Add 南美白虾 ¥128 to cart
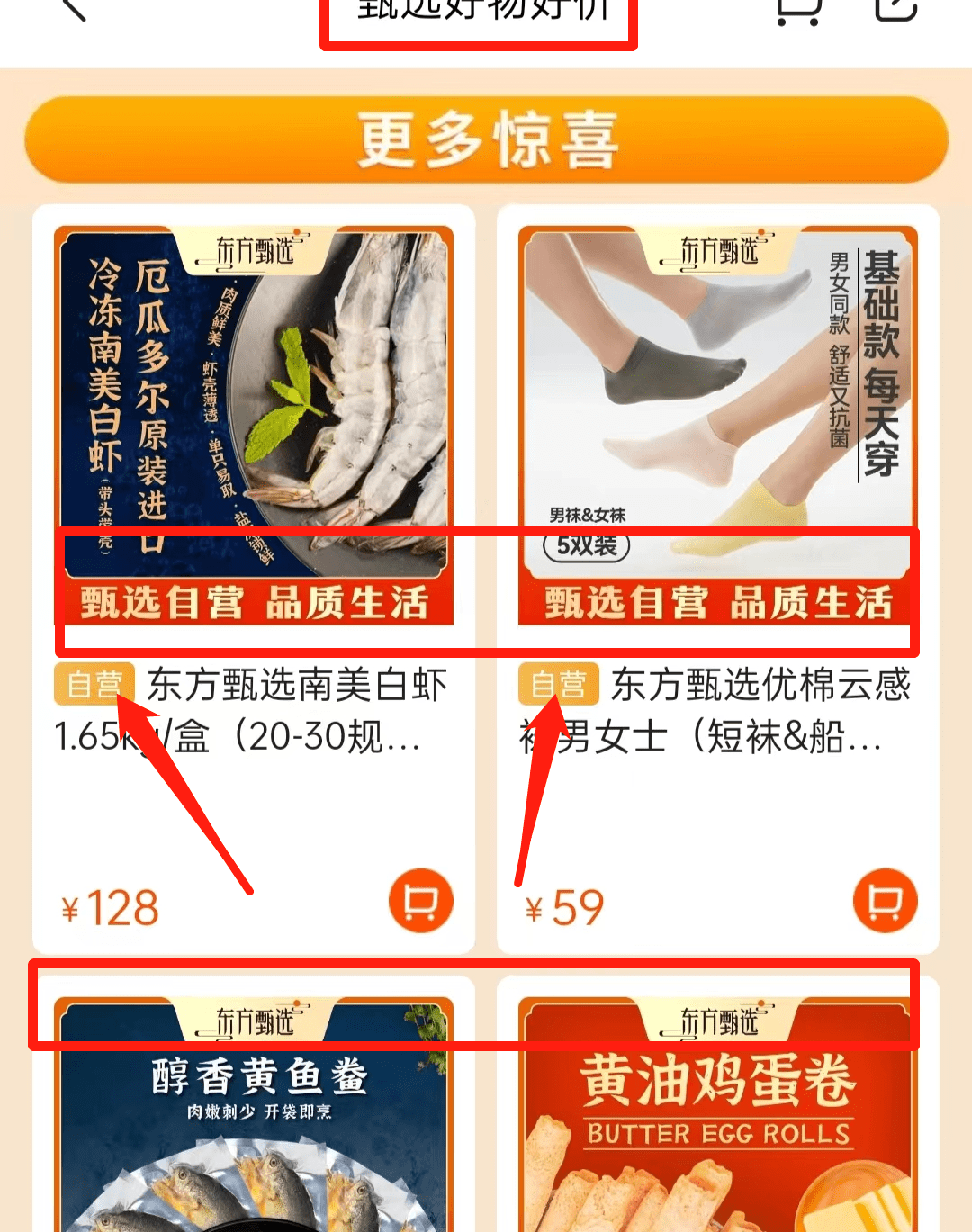Viewport: 972px width, 1232px height. 420,901
